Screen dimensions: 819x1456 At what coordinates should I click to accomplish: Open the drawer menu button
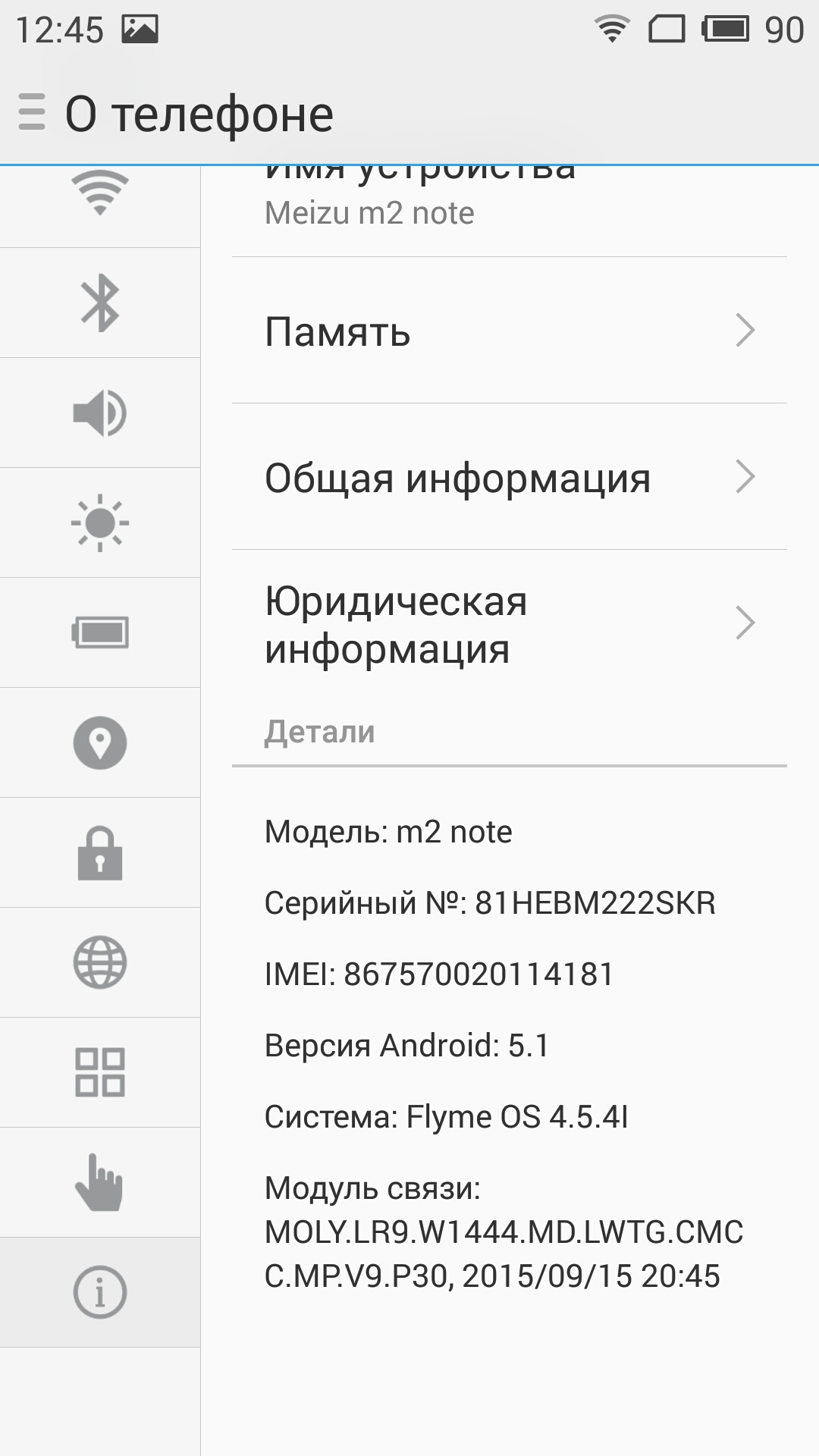(32, 112)
